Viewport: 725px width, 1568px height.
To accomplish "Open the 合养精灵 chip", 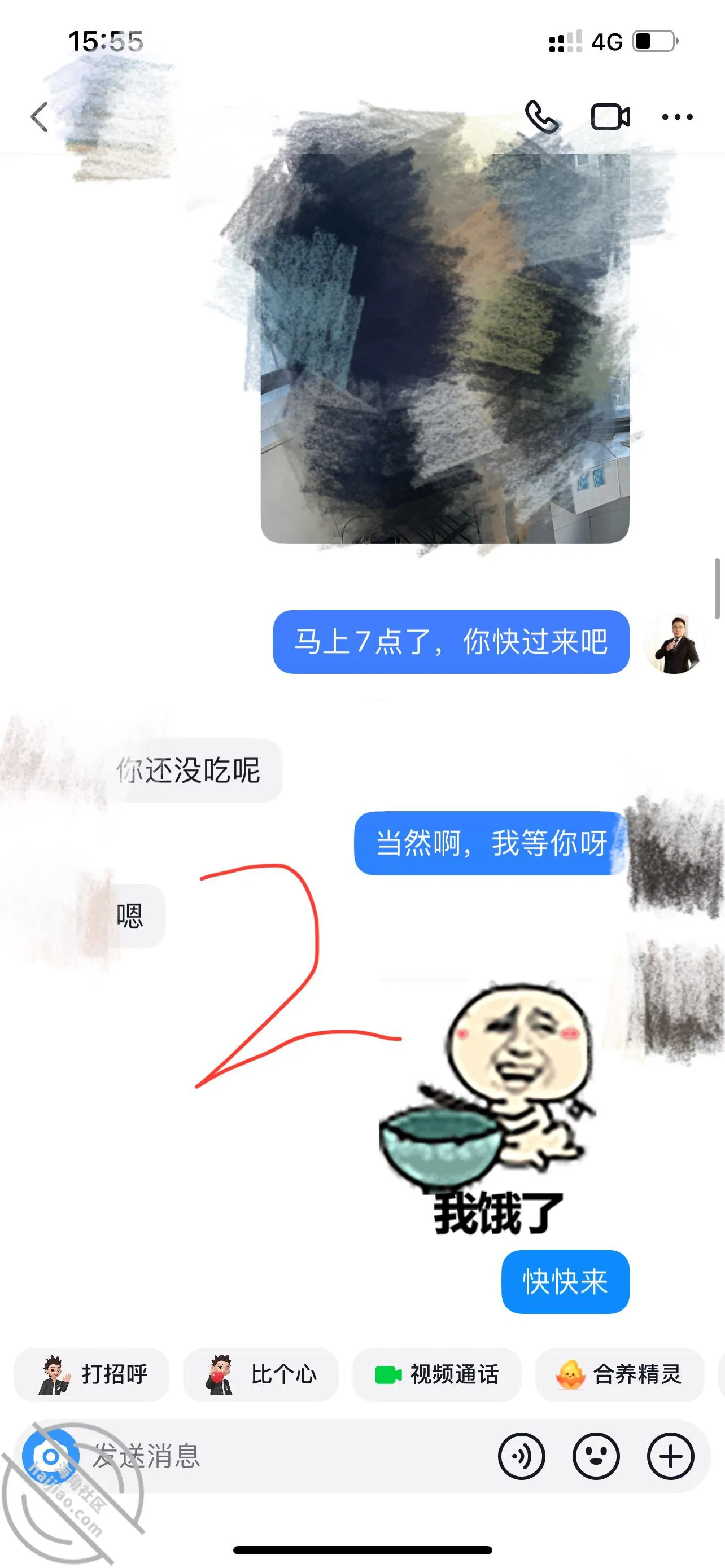I will coord(619,1374).
